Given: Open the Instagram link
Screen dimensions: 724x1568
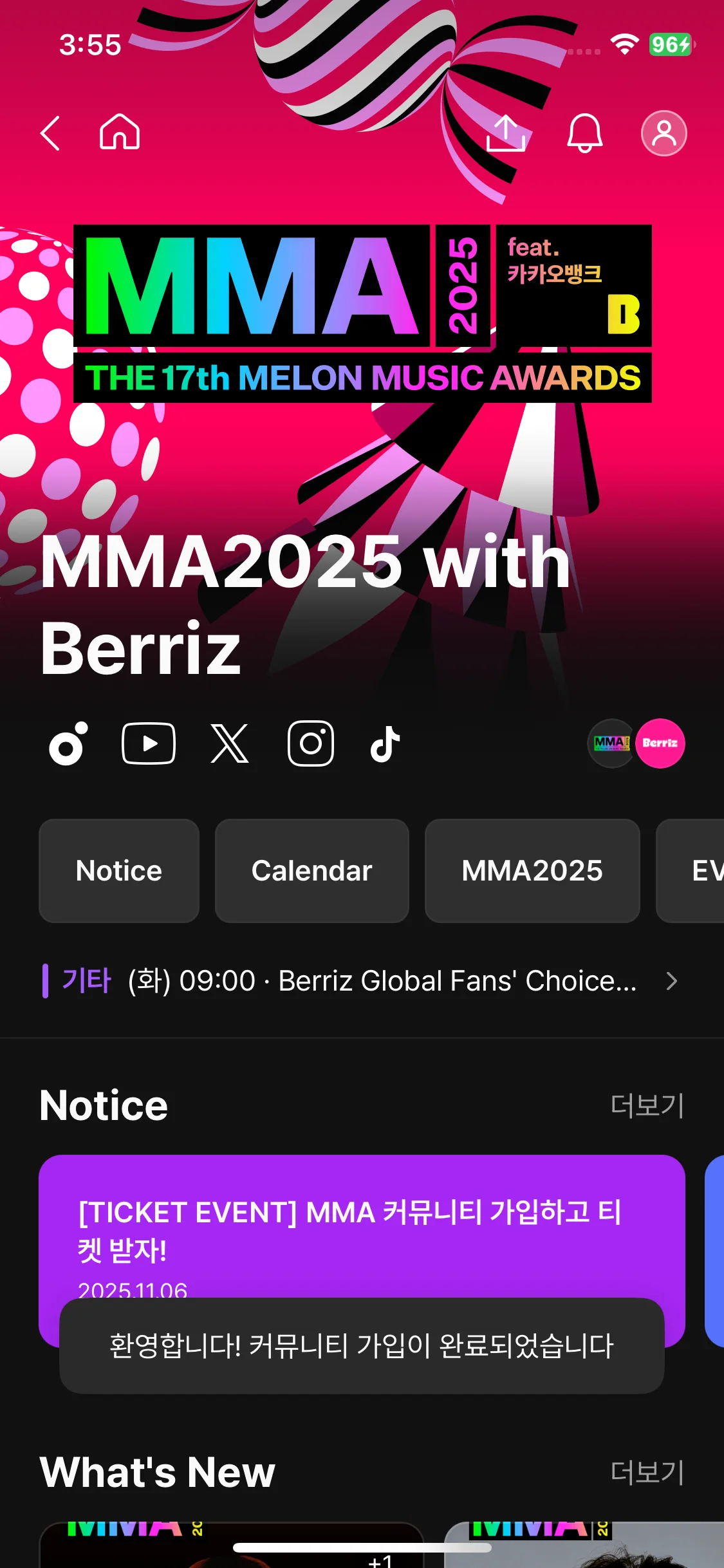Looking at the screenshot, I should (310, 743).
